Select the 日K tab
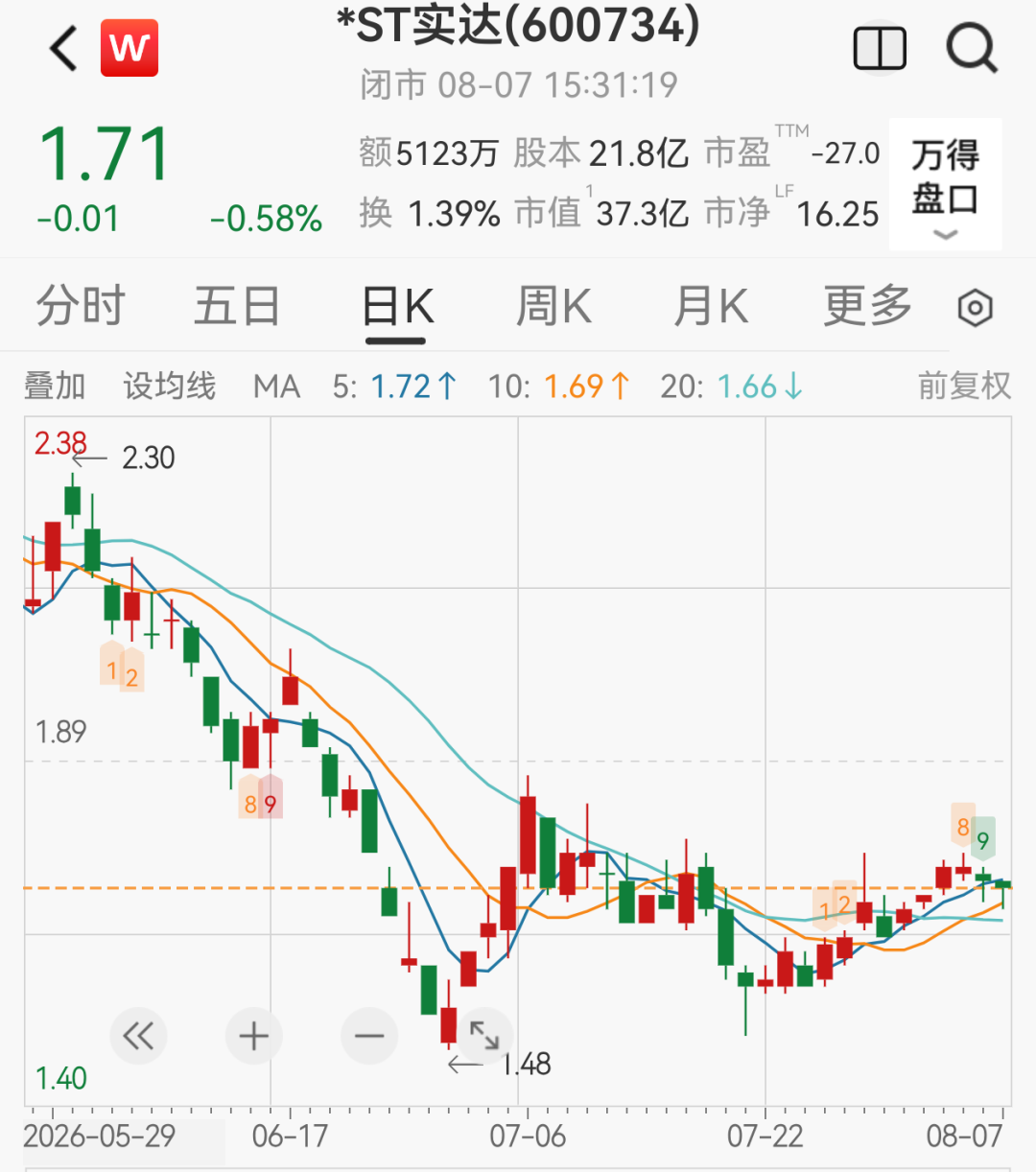 398,308
